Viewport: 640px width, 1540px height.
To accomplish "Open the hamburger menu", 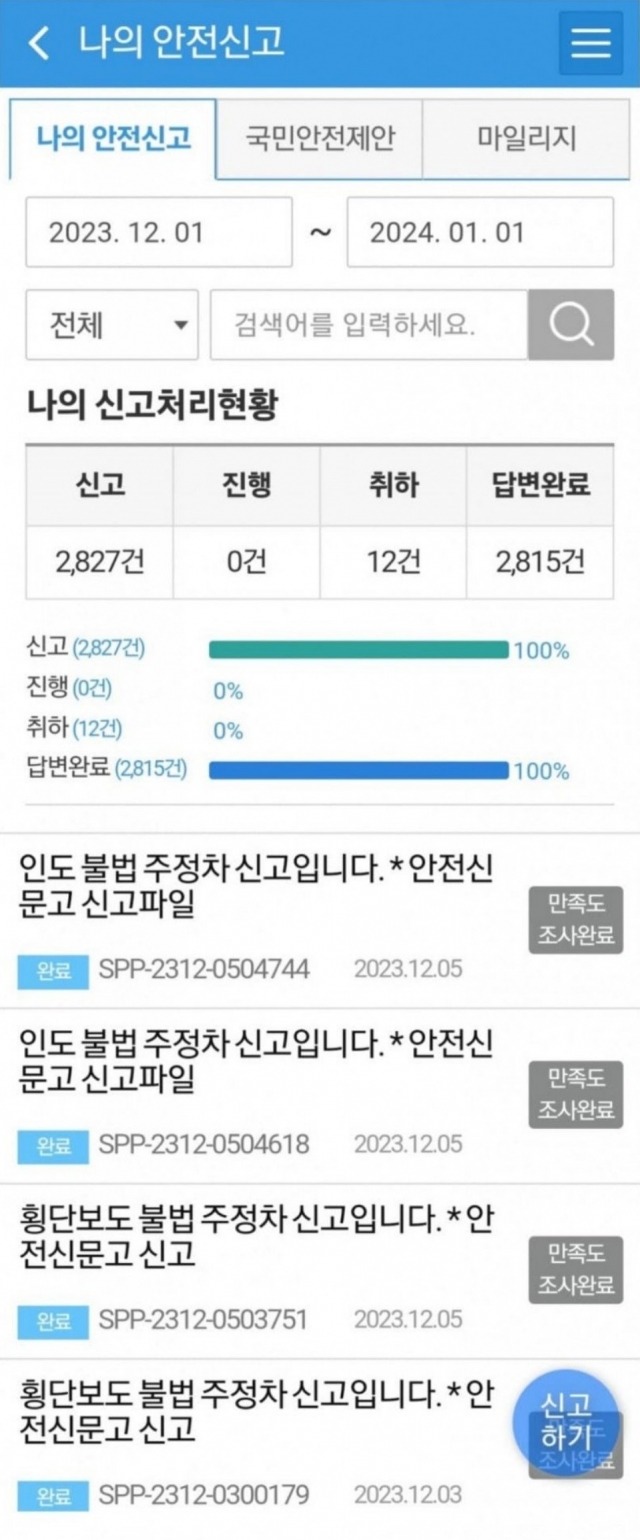I will (x=590, y=43).
